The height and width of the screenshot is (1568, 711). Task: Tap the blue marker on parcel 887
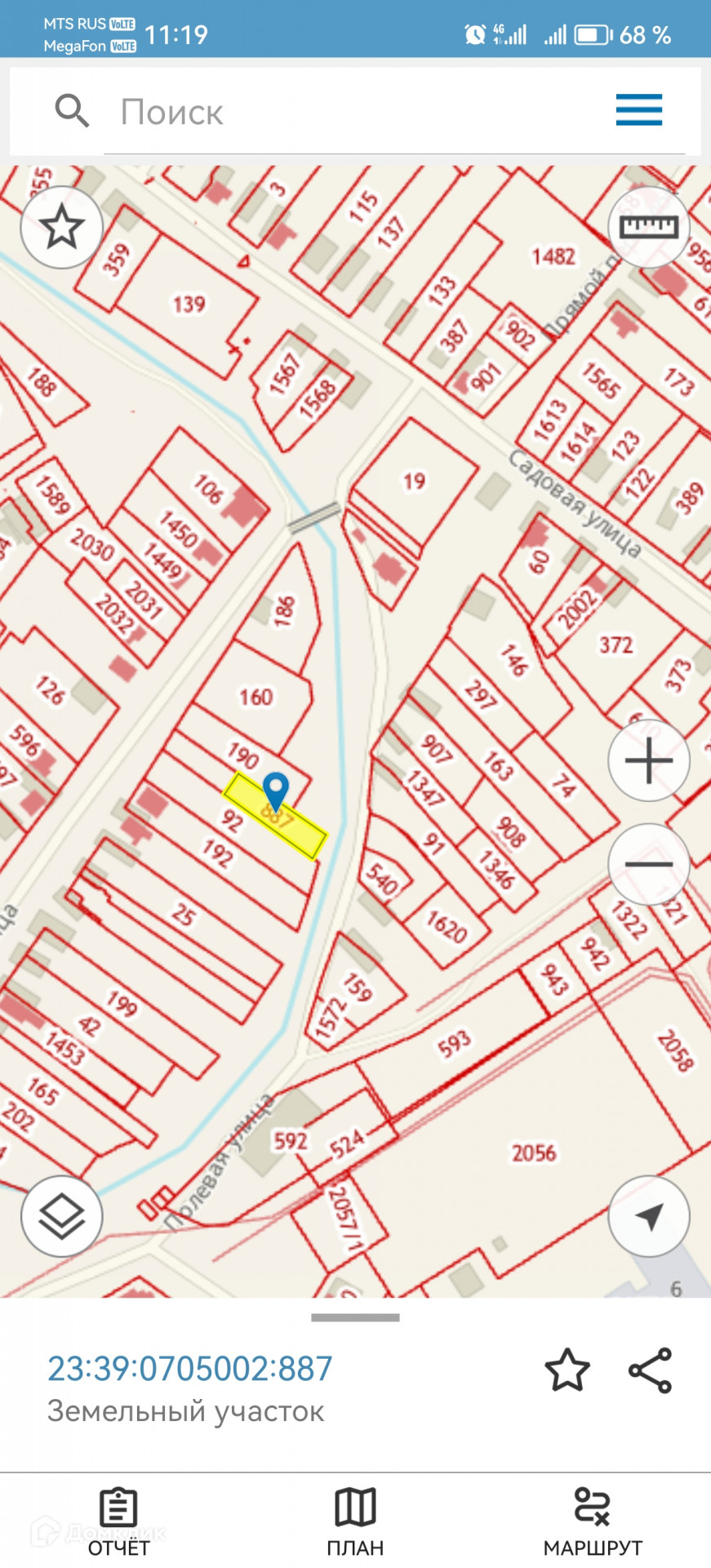tap(276, 792)
